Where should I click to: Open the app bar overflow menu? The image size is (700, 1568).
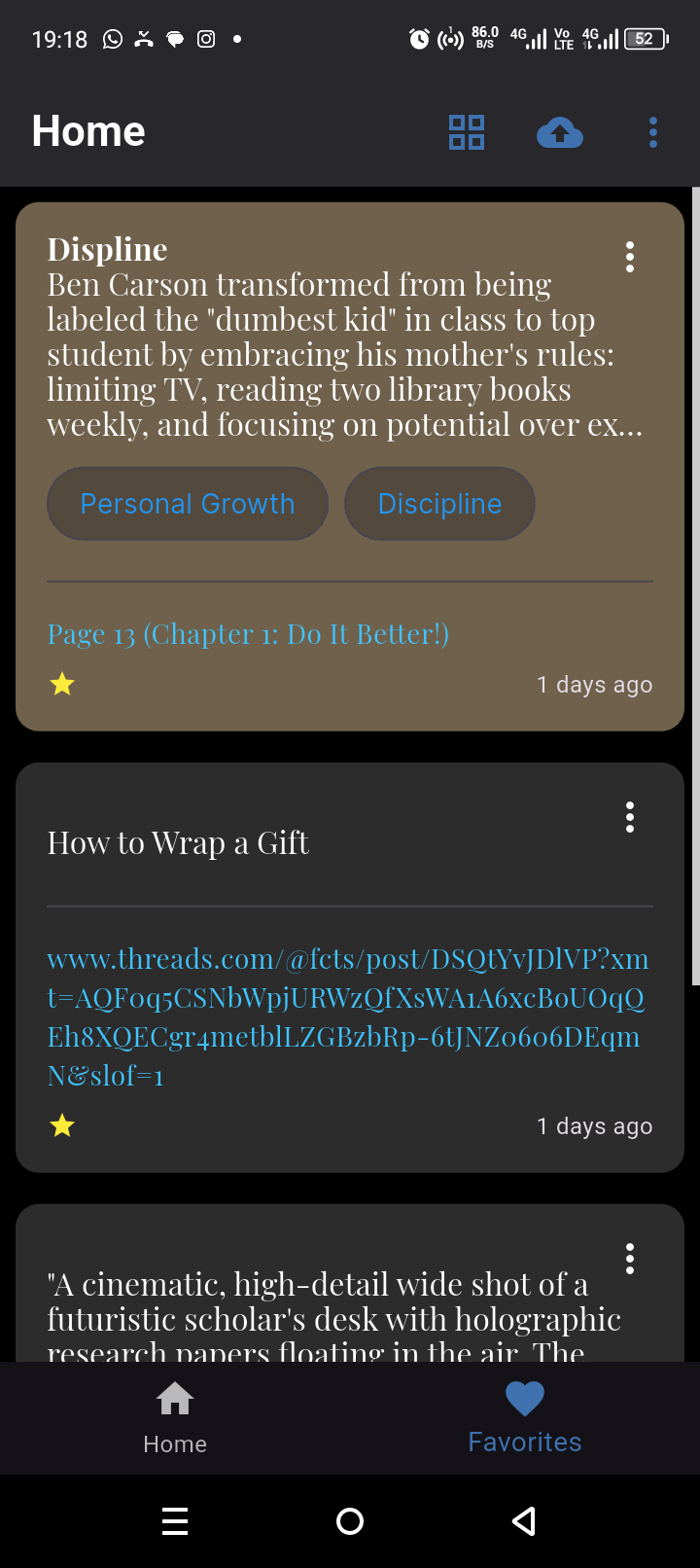(653, 132)
